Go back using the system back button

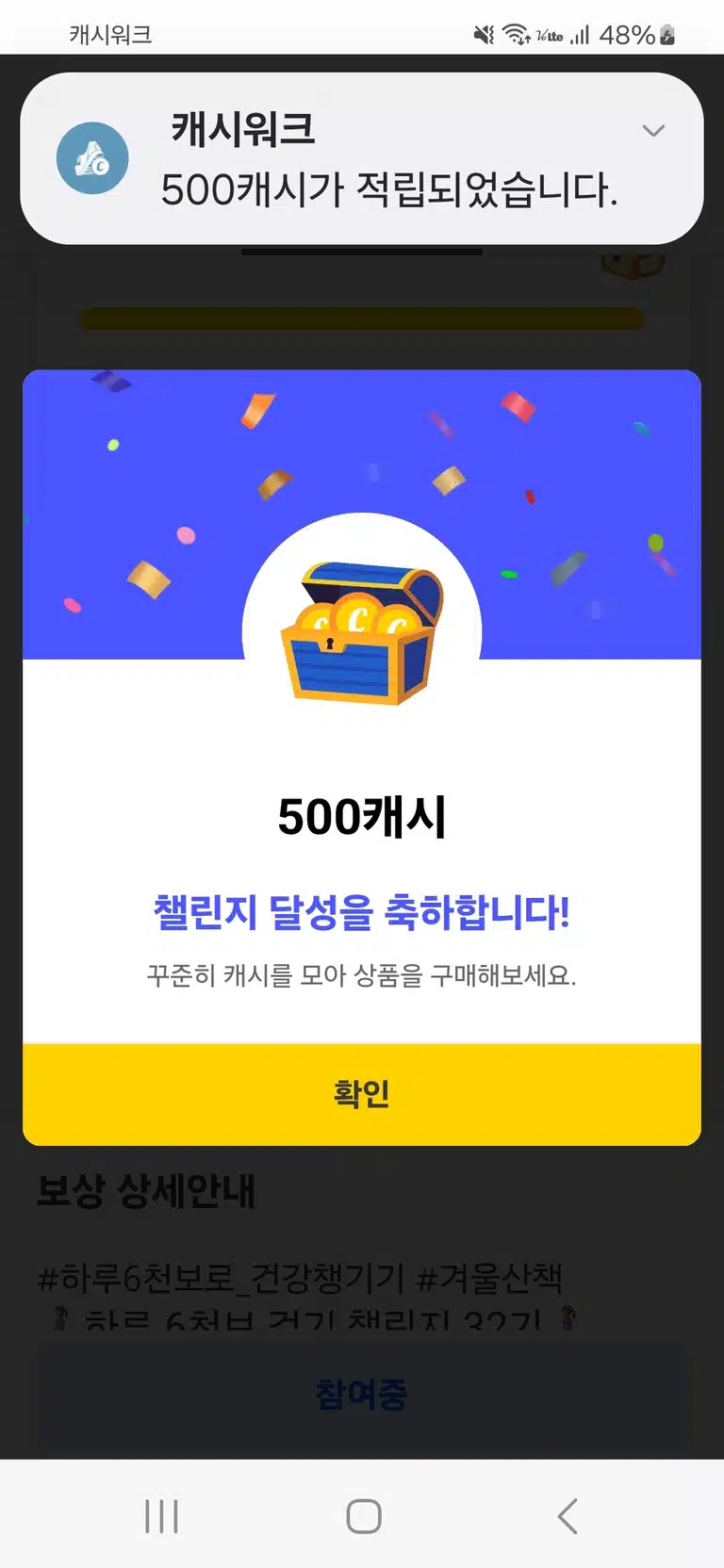(x=568, y=1516)
